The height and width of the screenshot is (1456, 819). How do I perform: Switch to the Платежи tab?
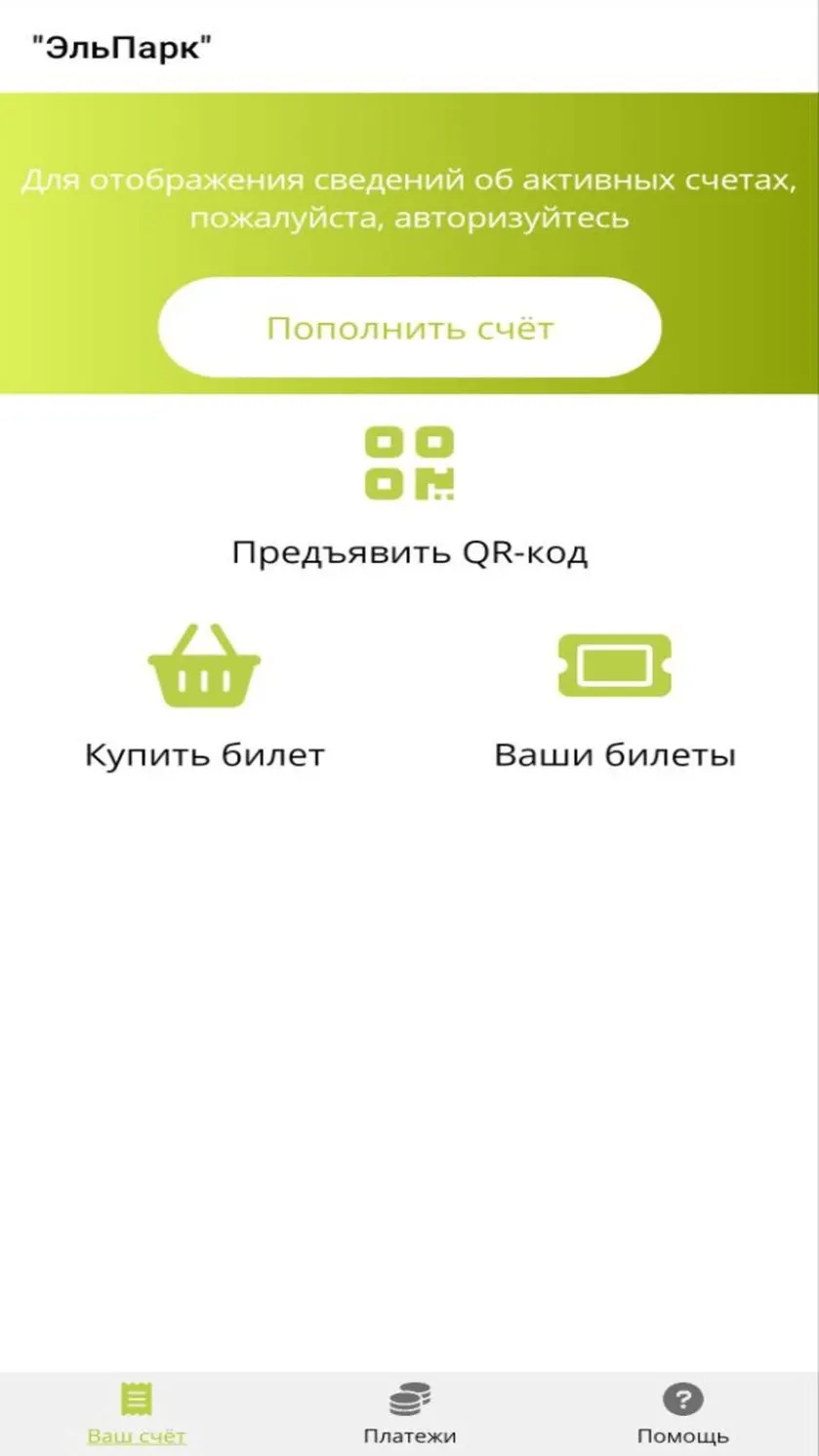click(409, 1413)
